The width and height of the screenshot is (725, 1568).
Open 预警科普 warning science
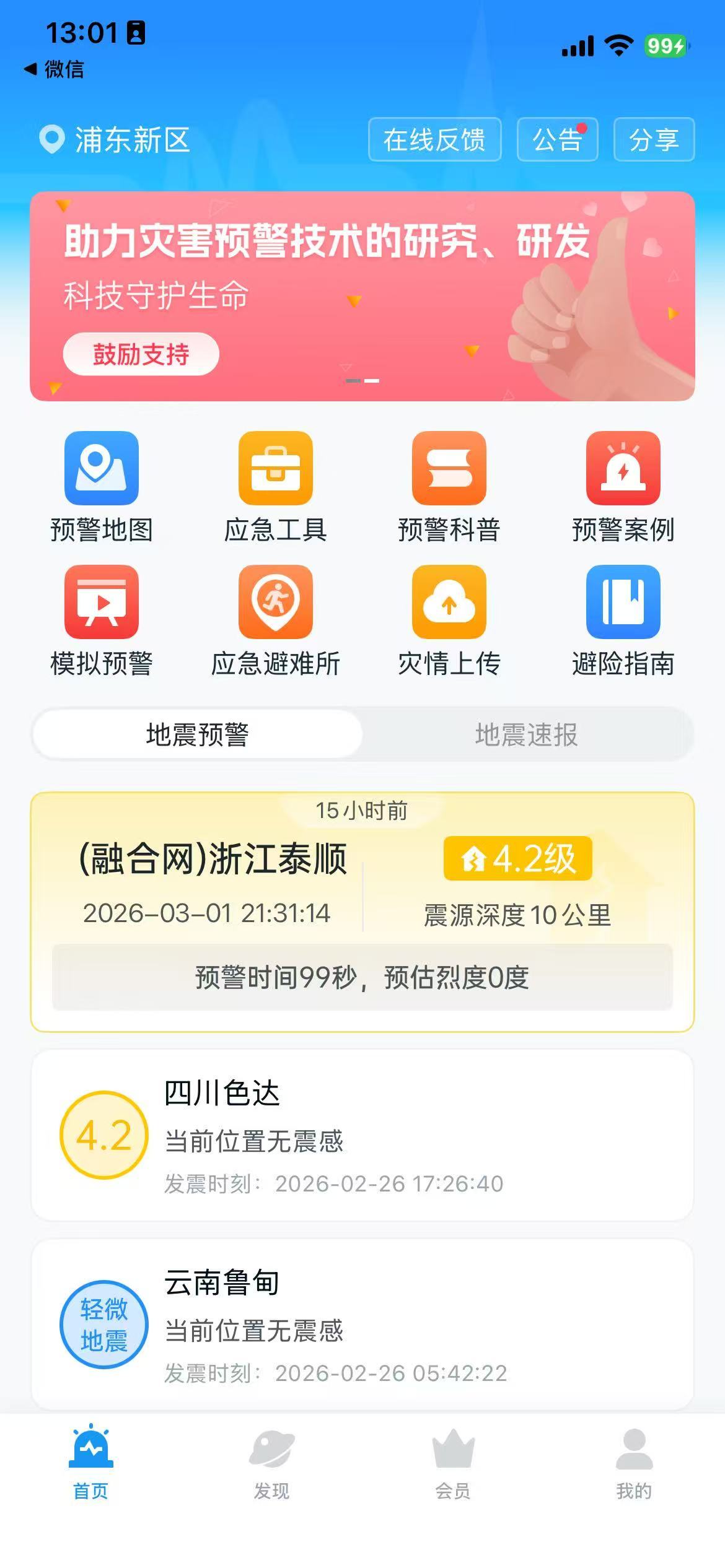click(449, 487)
